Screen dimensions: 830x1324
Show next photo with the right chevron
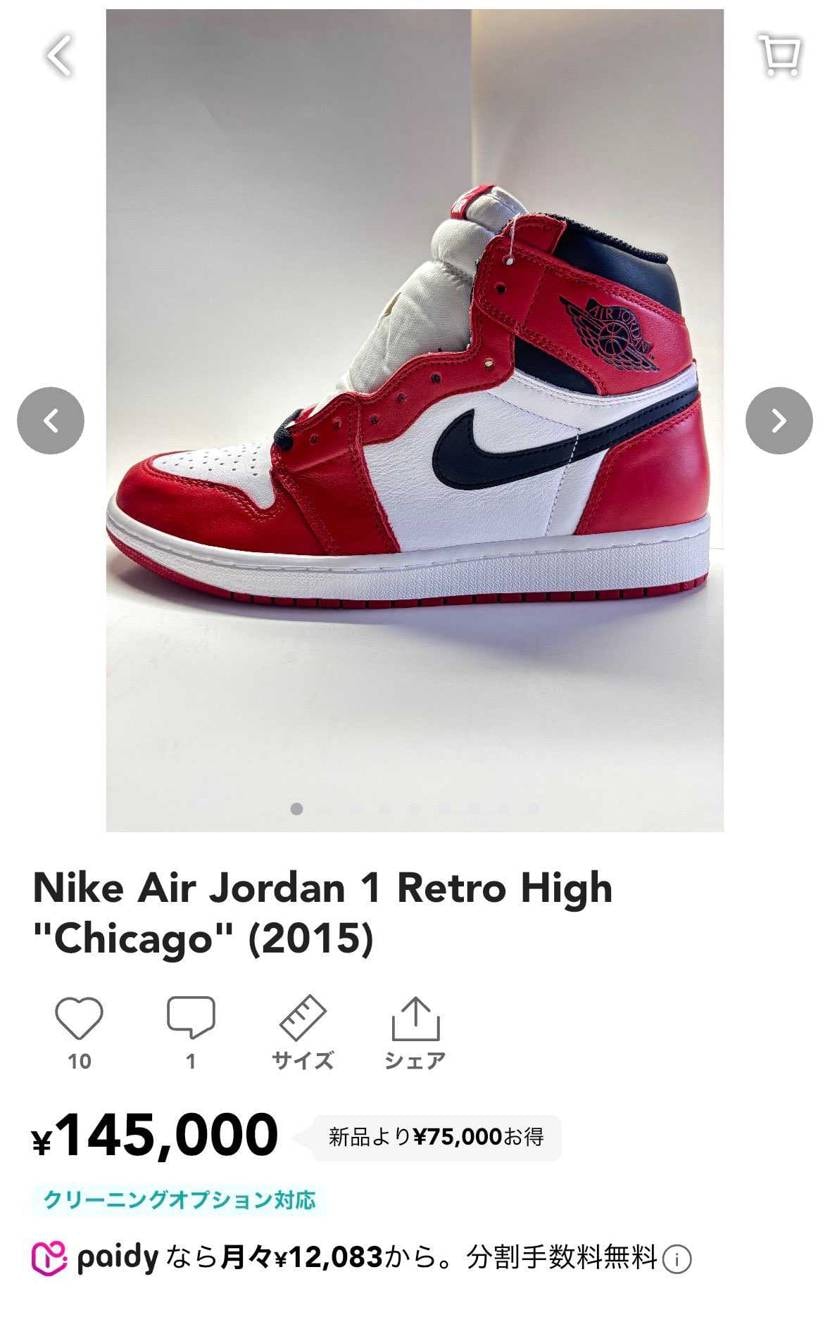(x=778, y=421)
